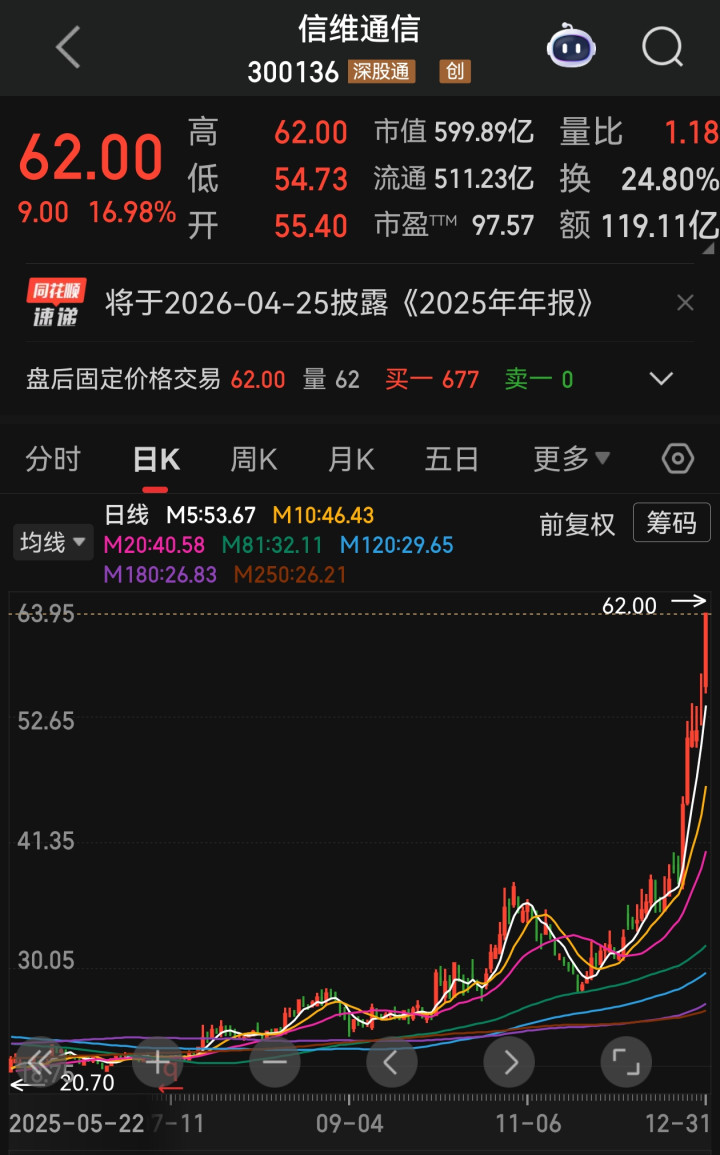Screen dimensions: 720x1155
Task: Switch to the 周K chart tab
Action: coord(254,459)
